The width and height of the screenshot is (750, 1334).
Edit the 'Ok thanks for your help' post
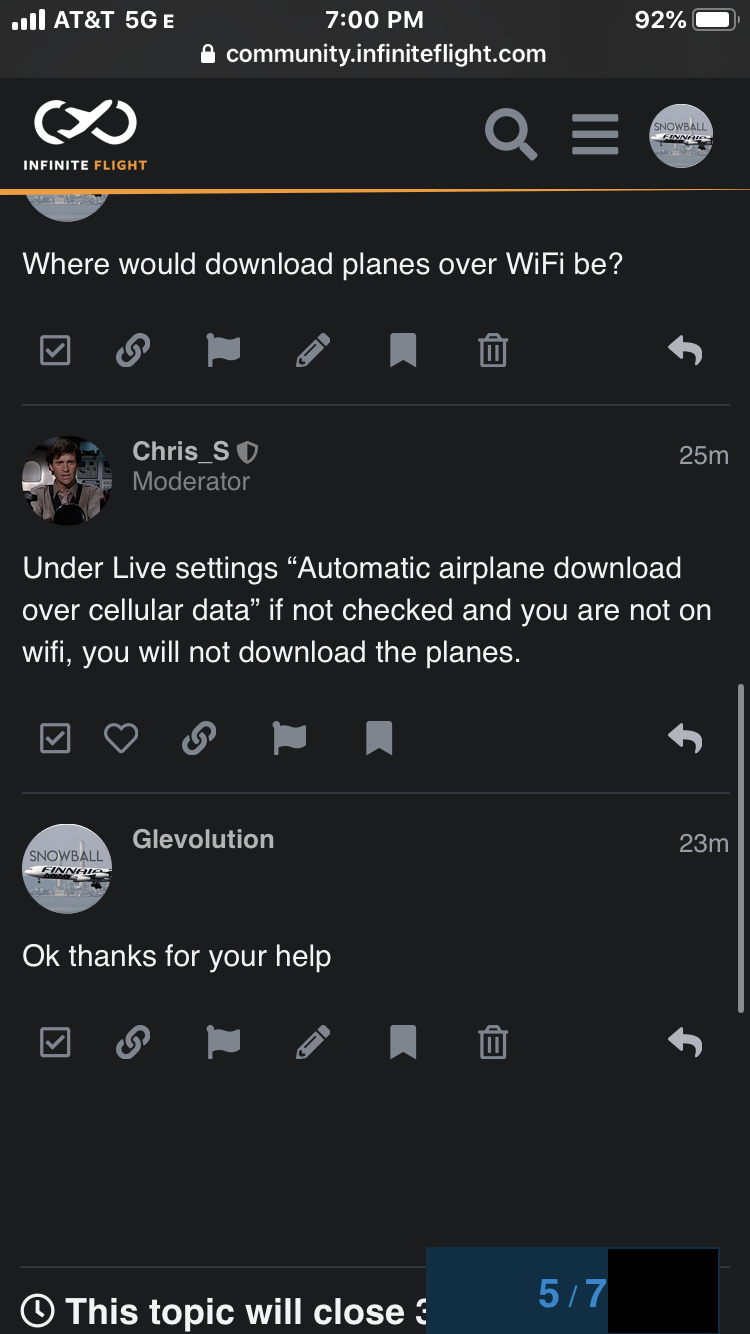coord(313,1043)
